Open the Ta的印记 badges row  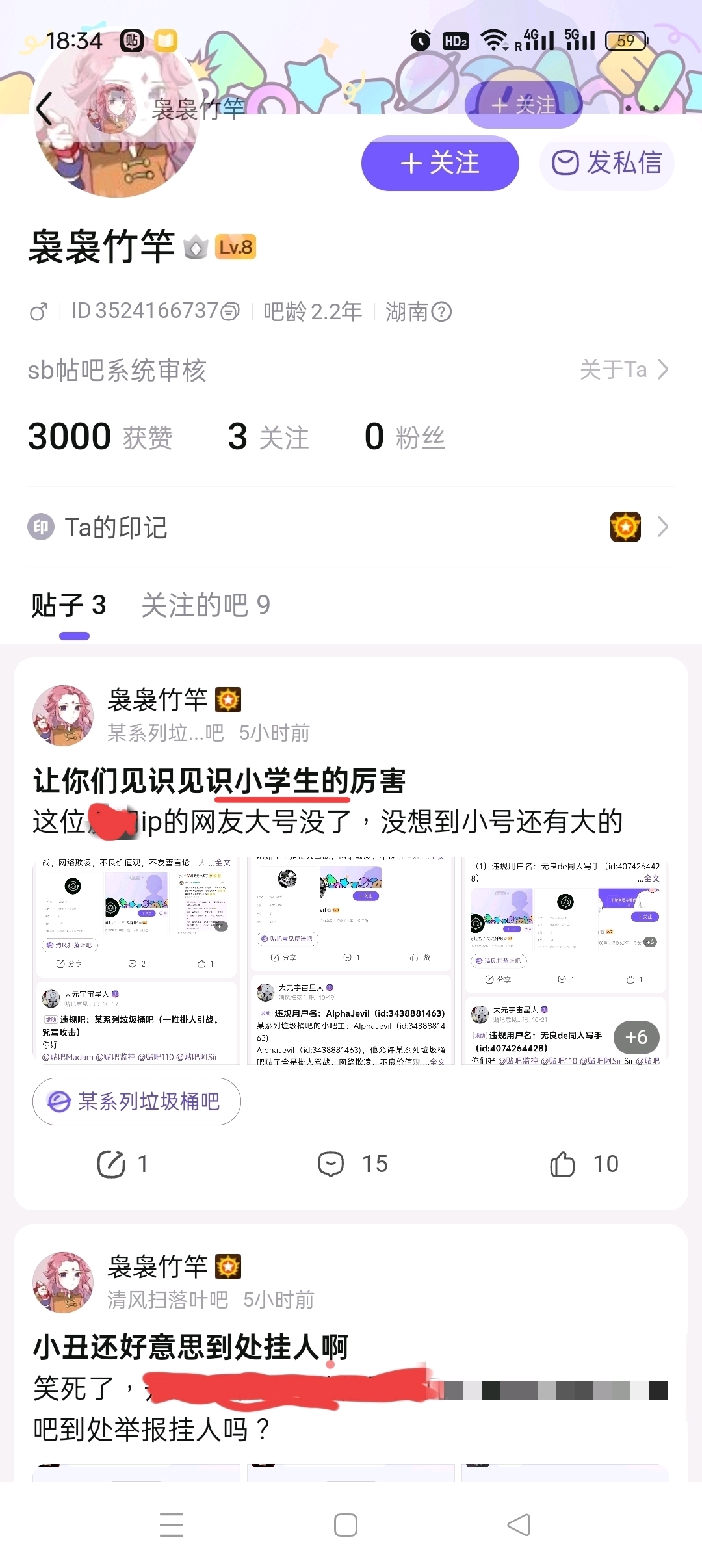351,527
